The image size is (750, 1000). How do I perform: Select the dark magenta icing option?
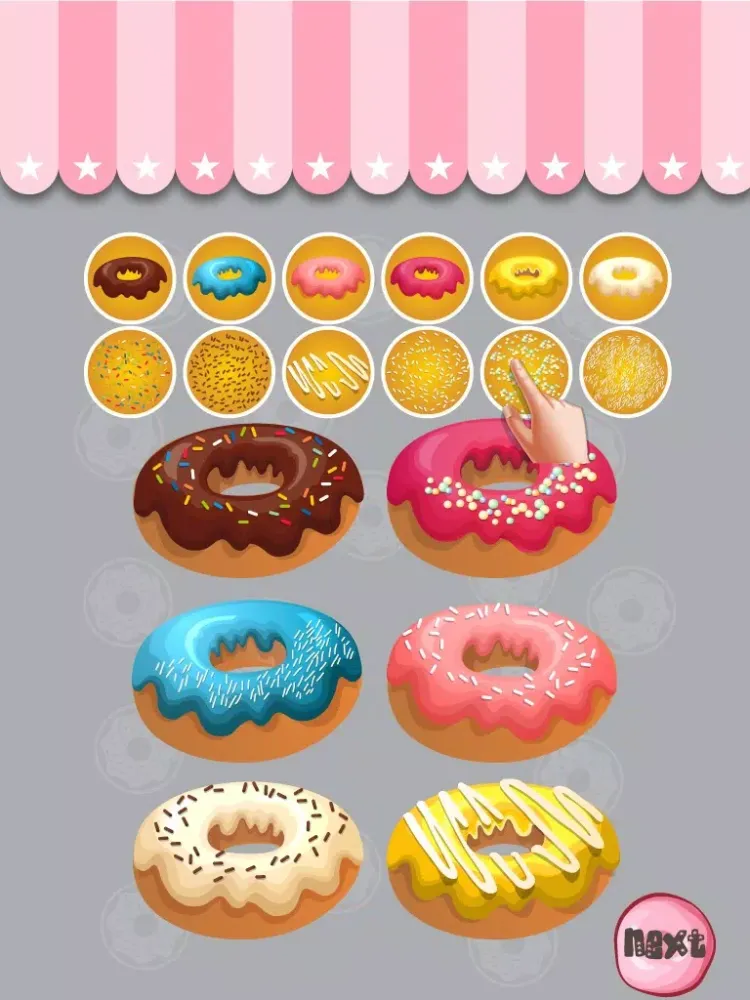pyautogui.click(x=427, y=277)
